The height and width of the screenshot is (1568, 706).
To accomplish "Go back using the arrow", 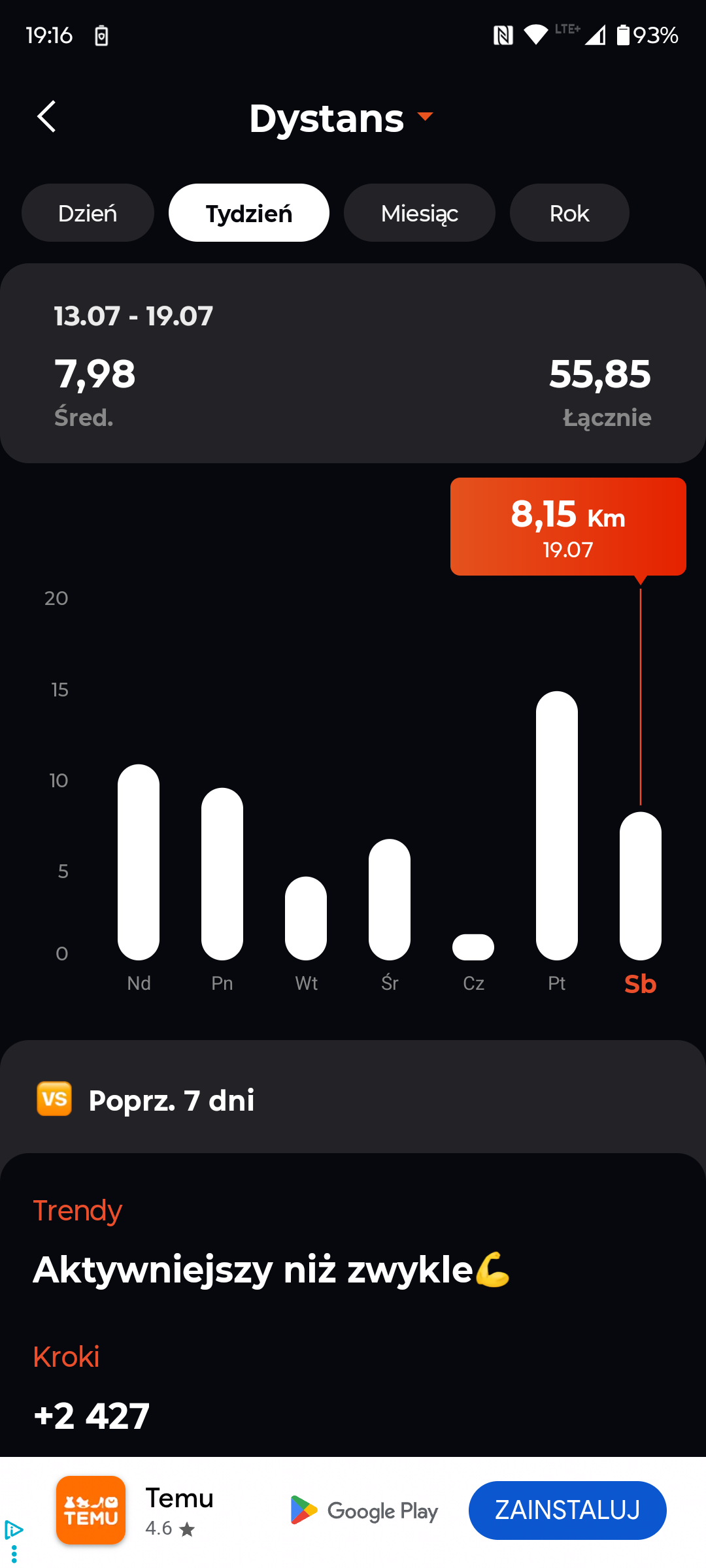I will coord(46,117).
